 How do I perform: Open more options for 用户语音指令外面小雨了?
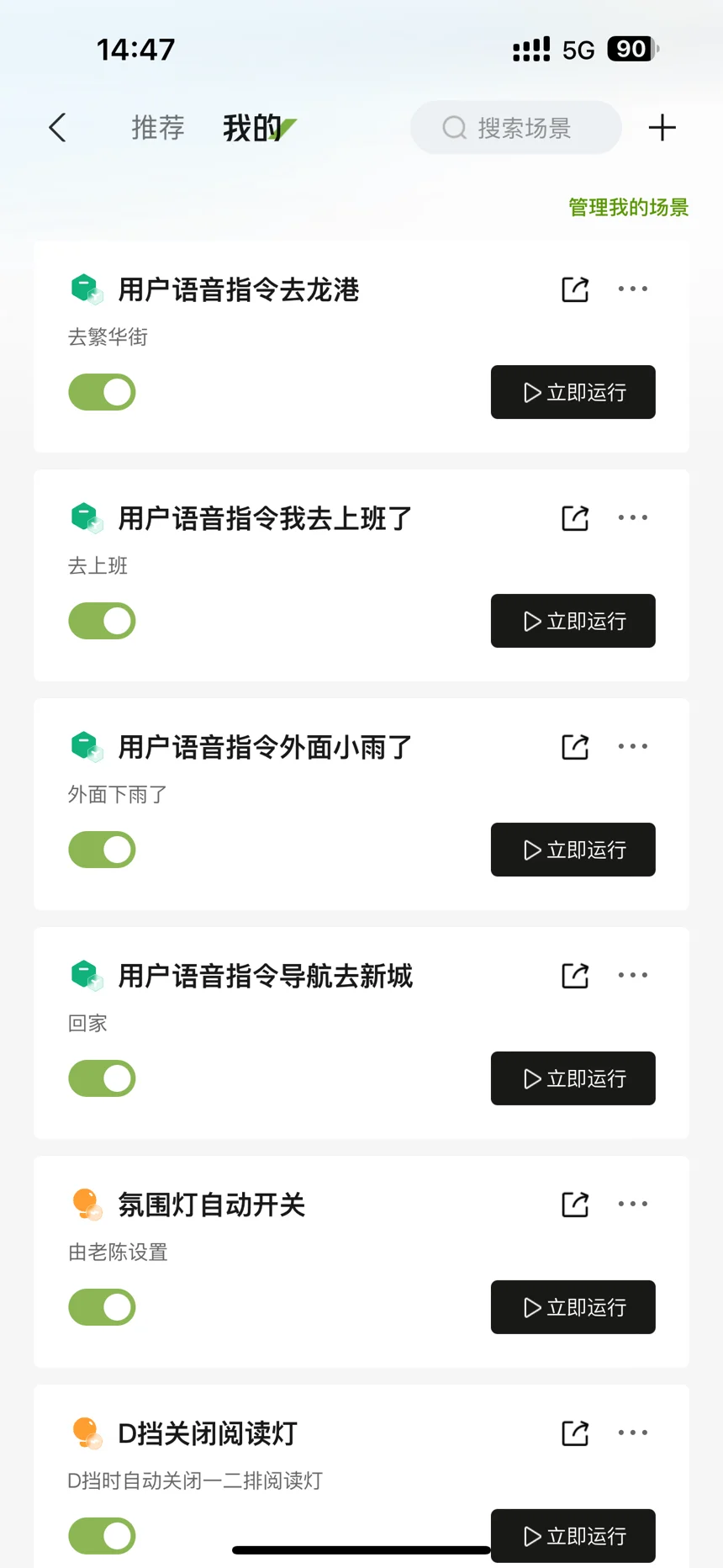click(x=633, y=746)
